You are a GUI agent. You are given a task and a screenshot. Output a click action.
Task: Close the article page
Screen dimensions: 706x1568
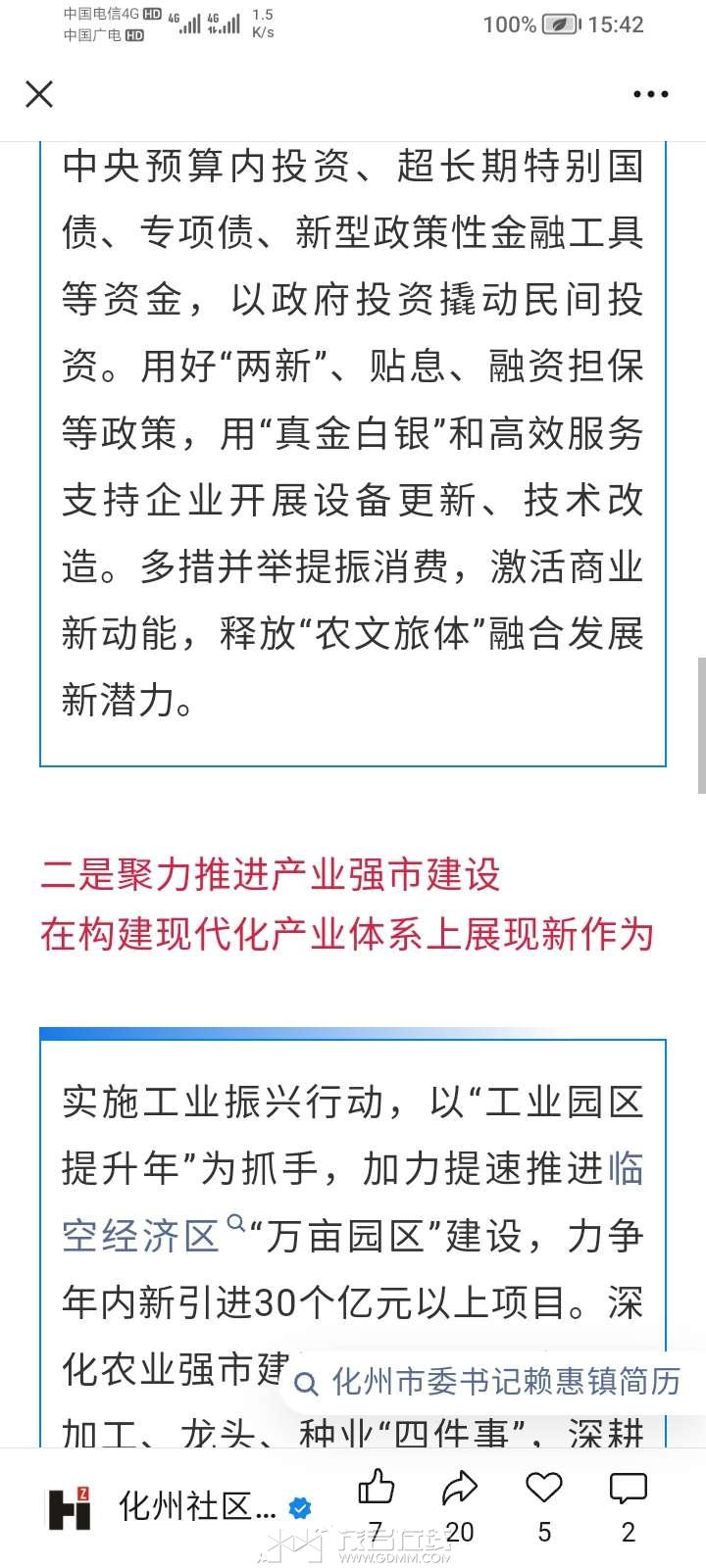39,94
